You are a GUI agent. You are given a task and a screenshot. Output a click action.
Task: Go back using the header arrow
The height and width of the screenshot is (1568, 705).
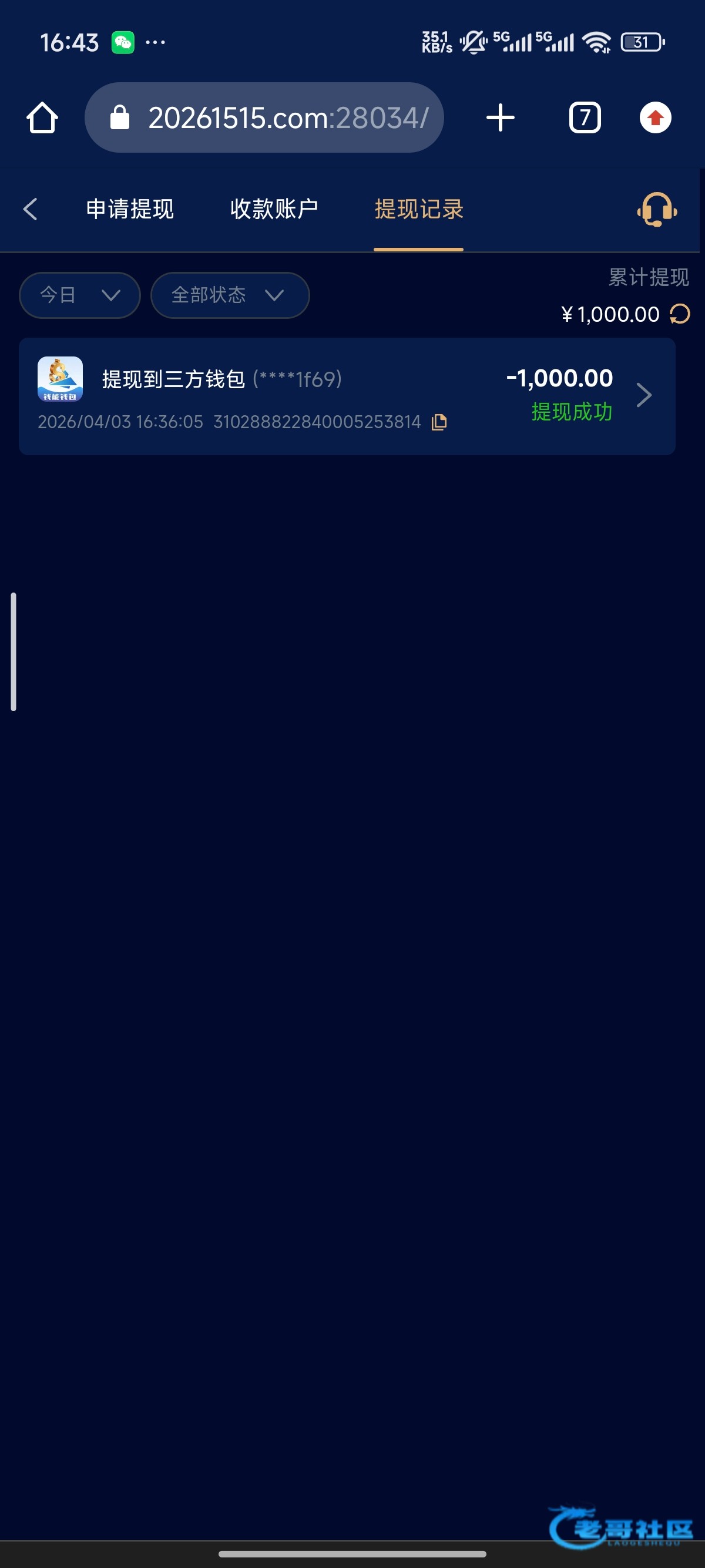[x=31, y=209]
